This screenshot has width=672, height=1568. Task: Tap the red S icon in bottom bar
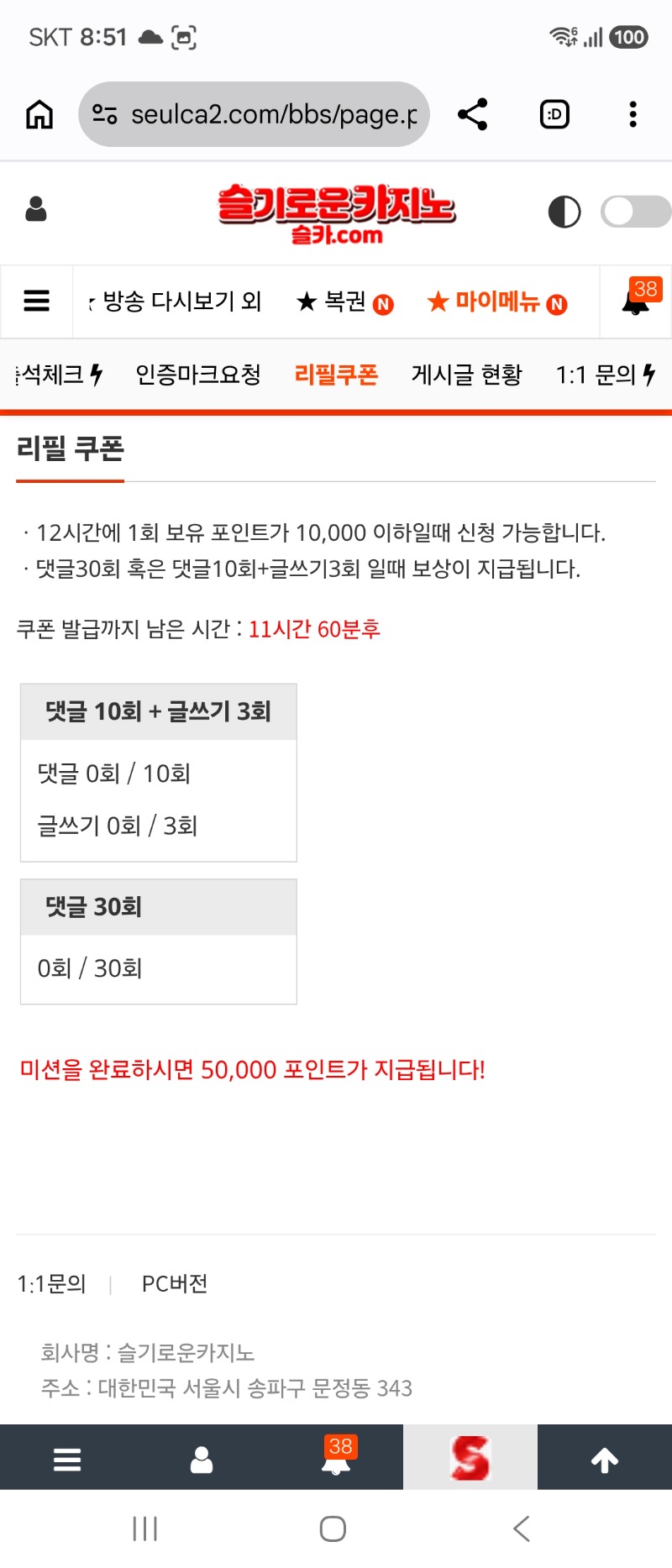(470, 1457)
